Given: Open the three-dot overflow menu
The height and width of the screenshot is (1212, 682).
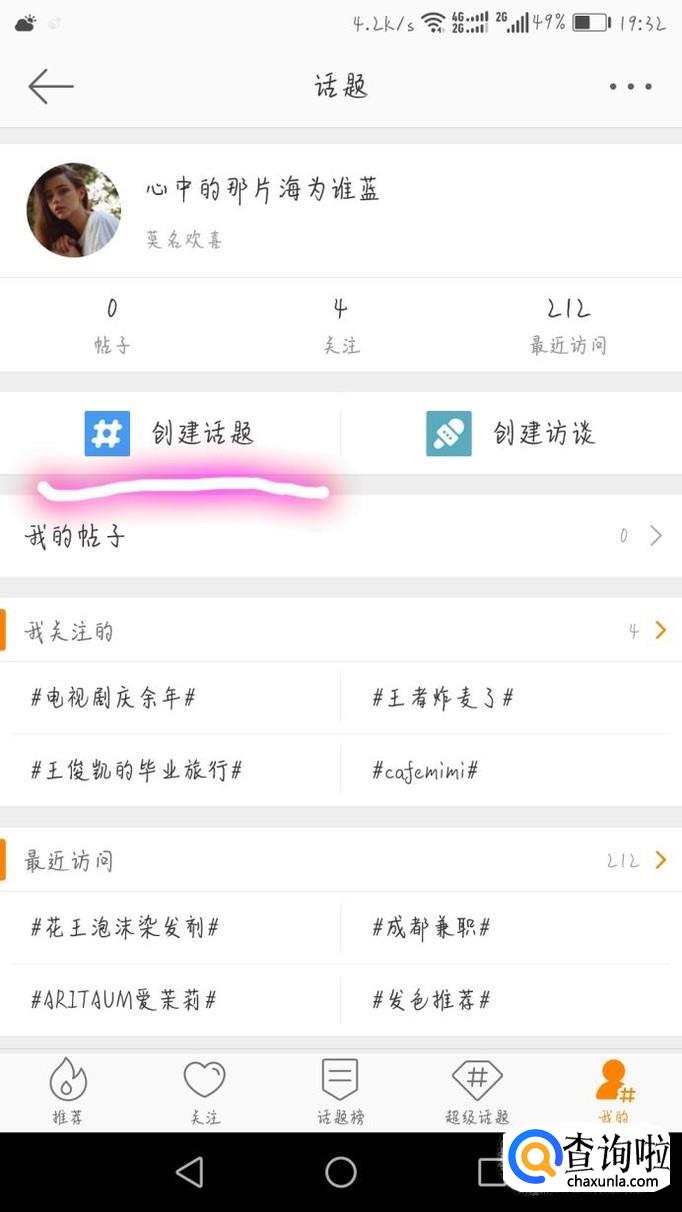Looking at the screenshot, I should tap(630, 87).
